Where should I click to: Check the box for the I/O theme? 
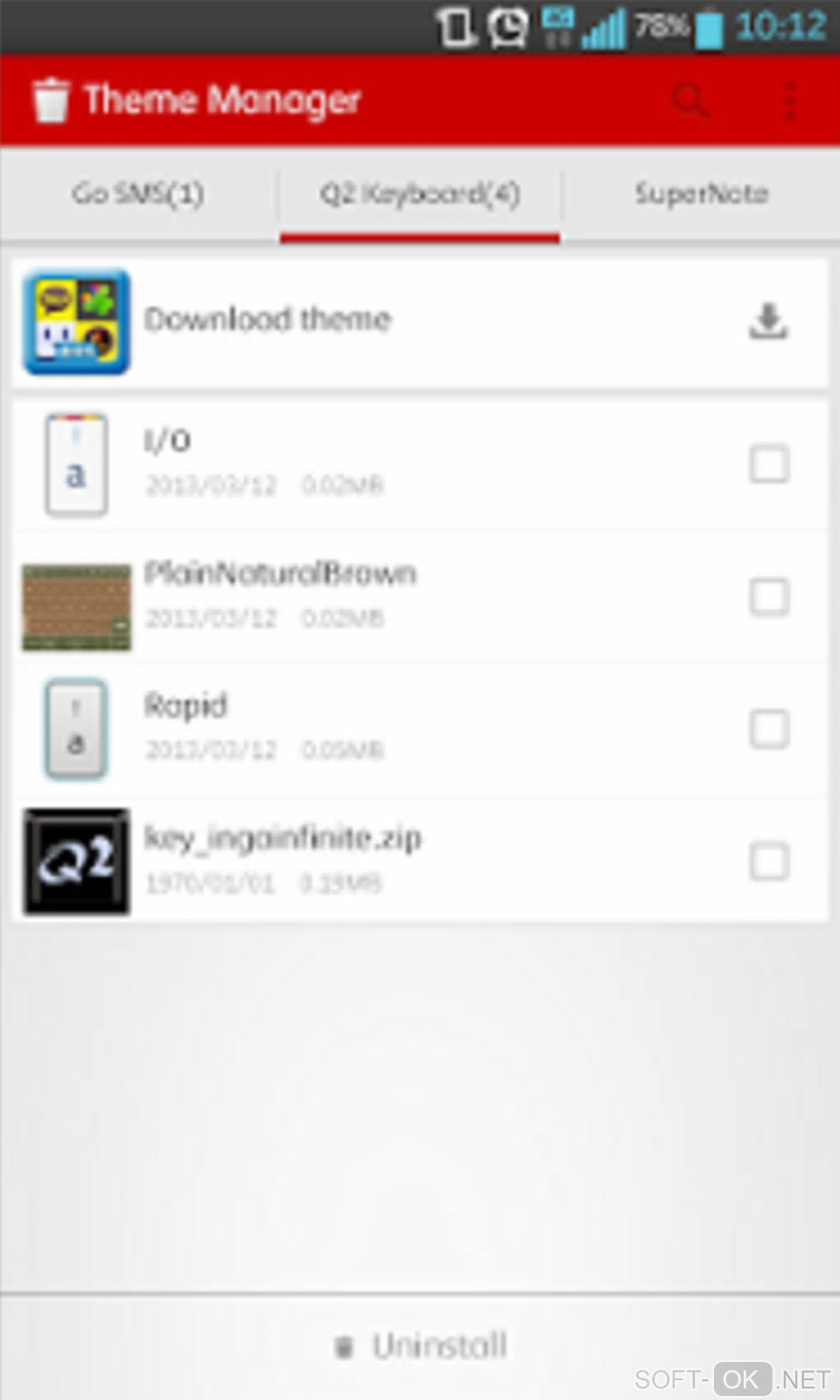(769, 464)
